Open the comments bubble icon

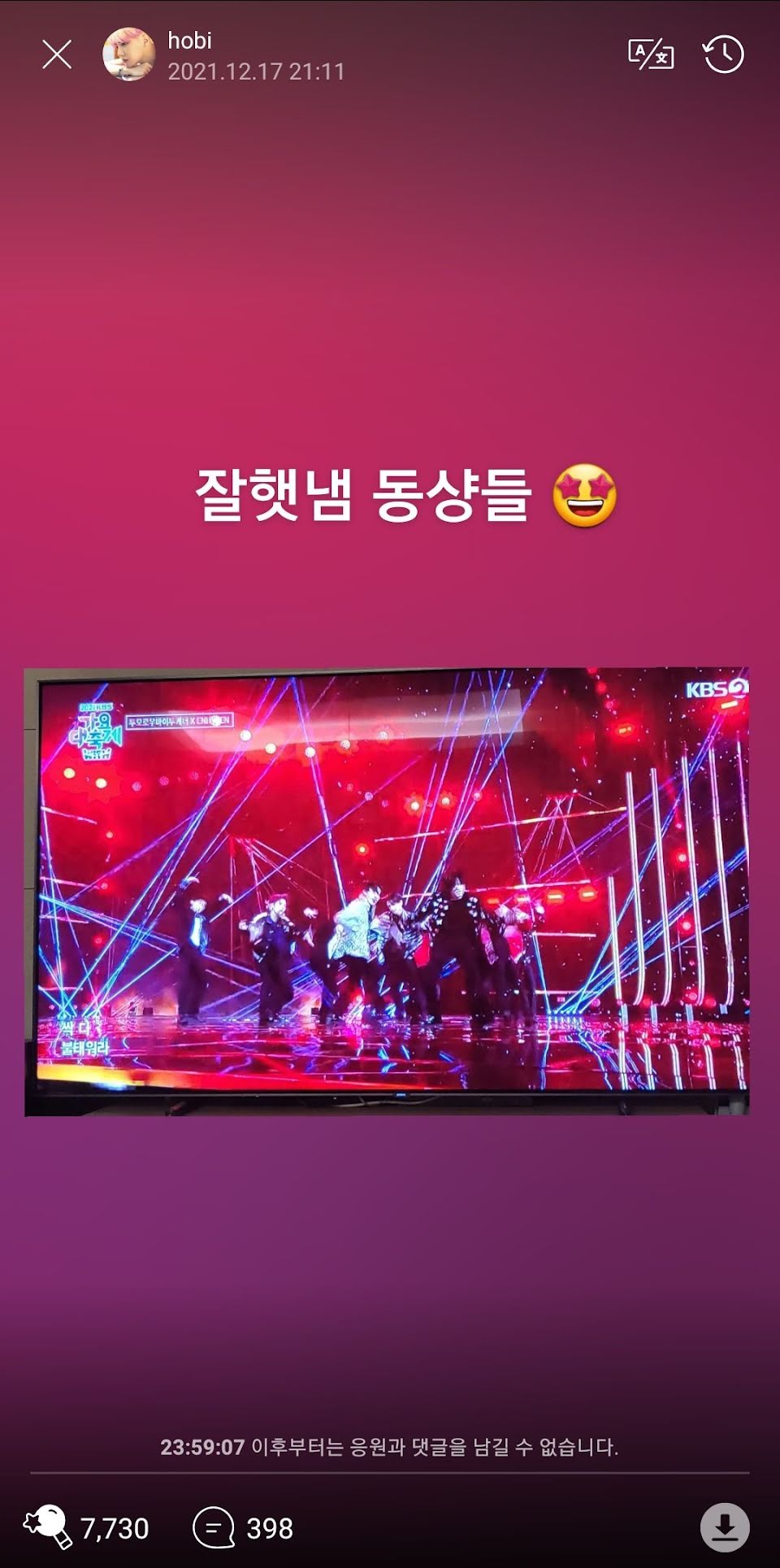click(x=214, y=1527)
